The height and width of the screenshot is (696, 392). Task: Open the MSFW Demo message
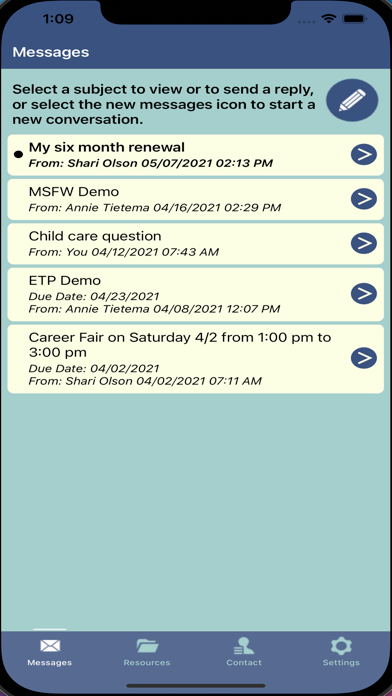point(196,199)
